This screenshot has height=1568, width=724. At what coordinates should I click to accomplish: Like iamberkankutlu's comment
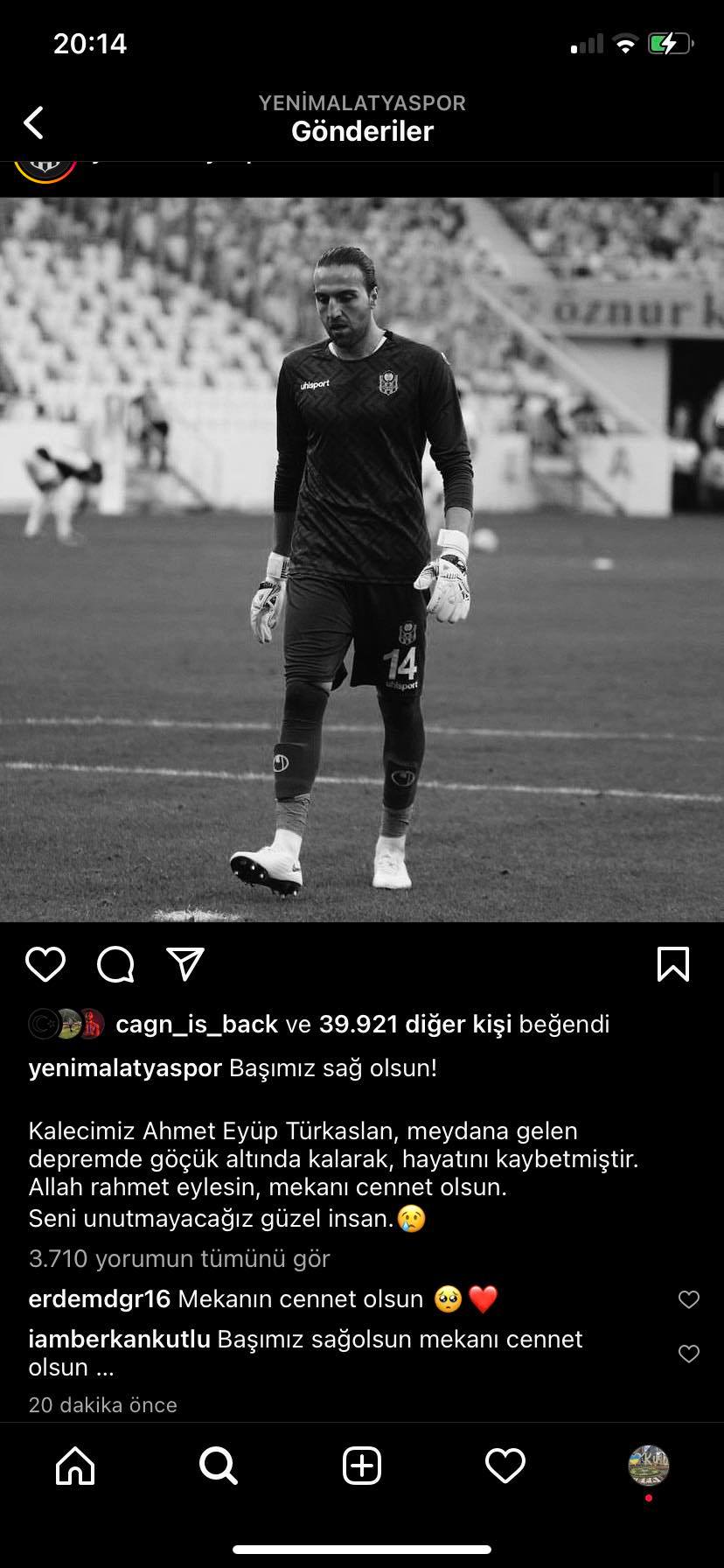[x=689, y=1354]
